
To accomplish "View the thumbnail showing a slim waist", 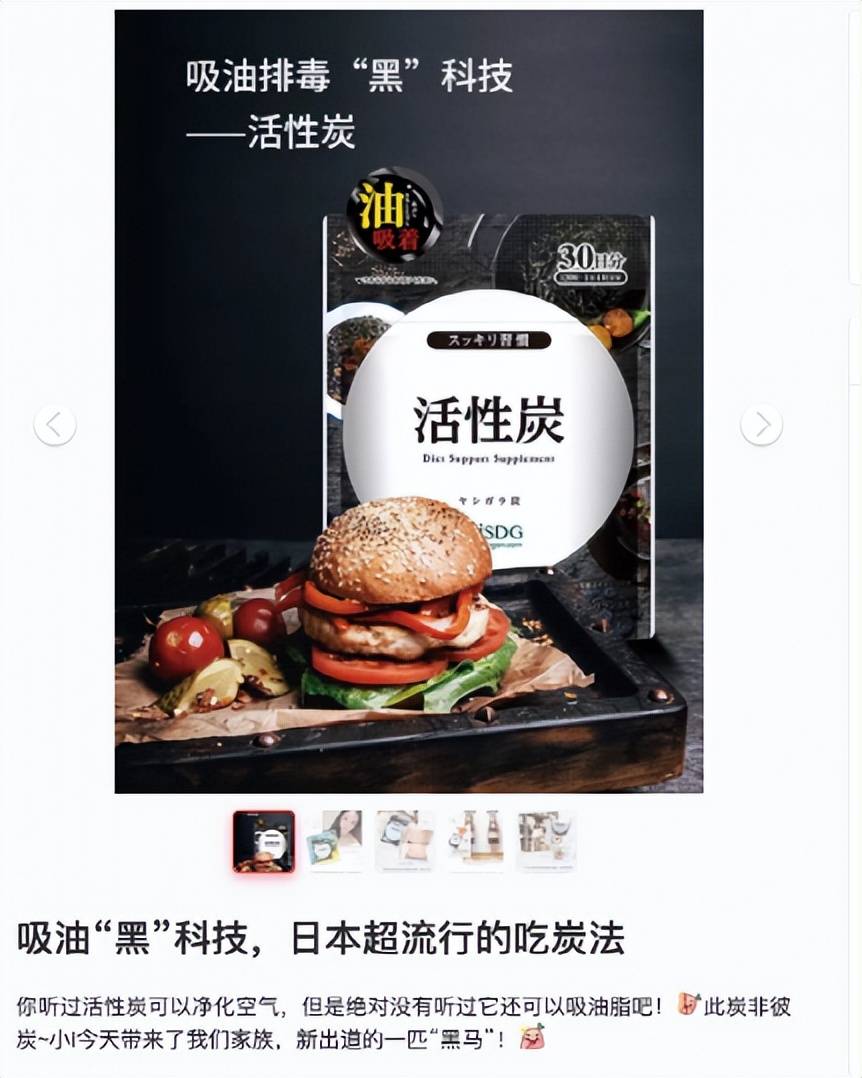I will click(405, 840).
